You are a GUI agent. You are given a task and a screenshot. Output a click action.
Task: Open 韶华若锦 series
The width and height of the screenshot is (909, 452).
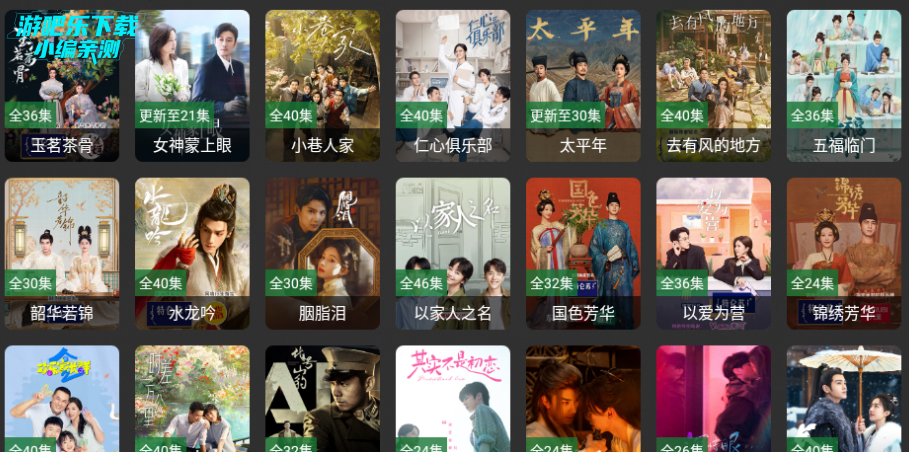pyautogui.click(x=62, y=254)
